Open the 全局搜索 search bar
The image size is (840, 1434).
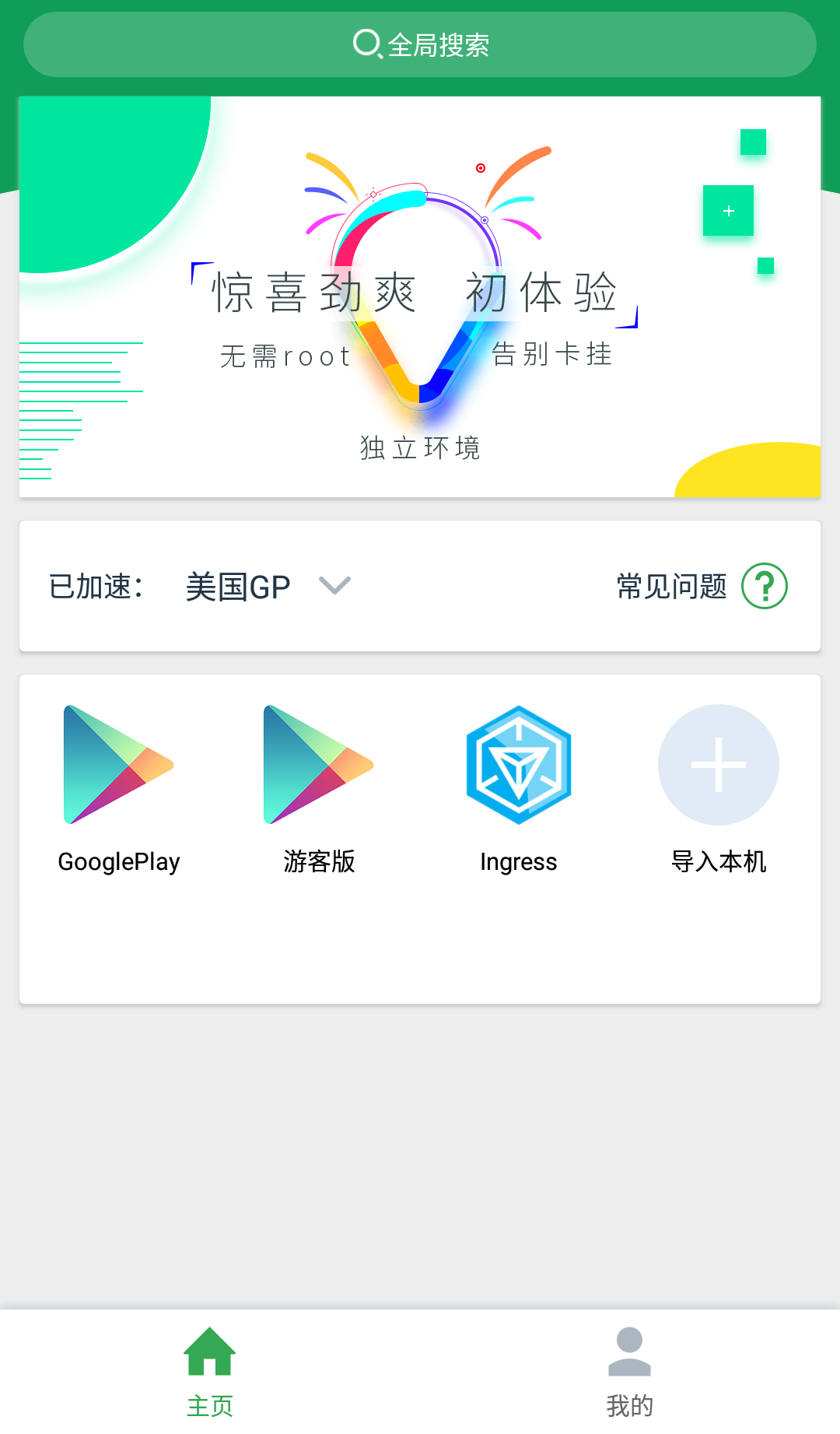coord(420,44)
